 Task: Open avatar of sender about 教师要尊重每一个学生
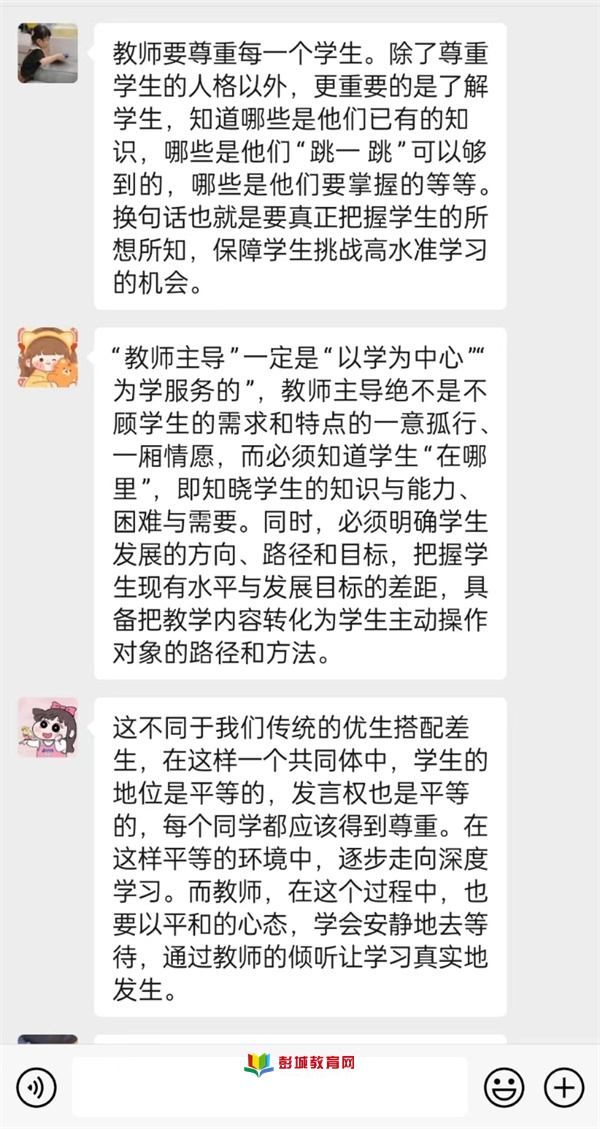tap(47, 53)
